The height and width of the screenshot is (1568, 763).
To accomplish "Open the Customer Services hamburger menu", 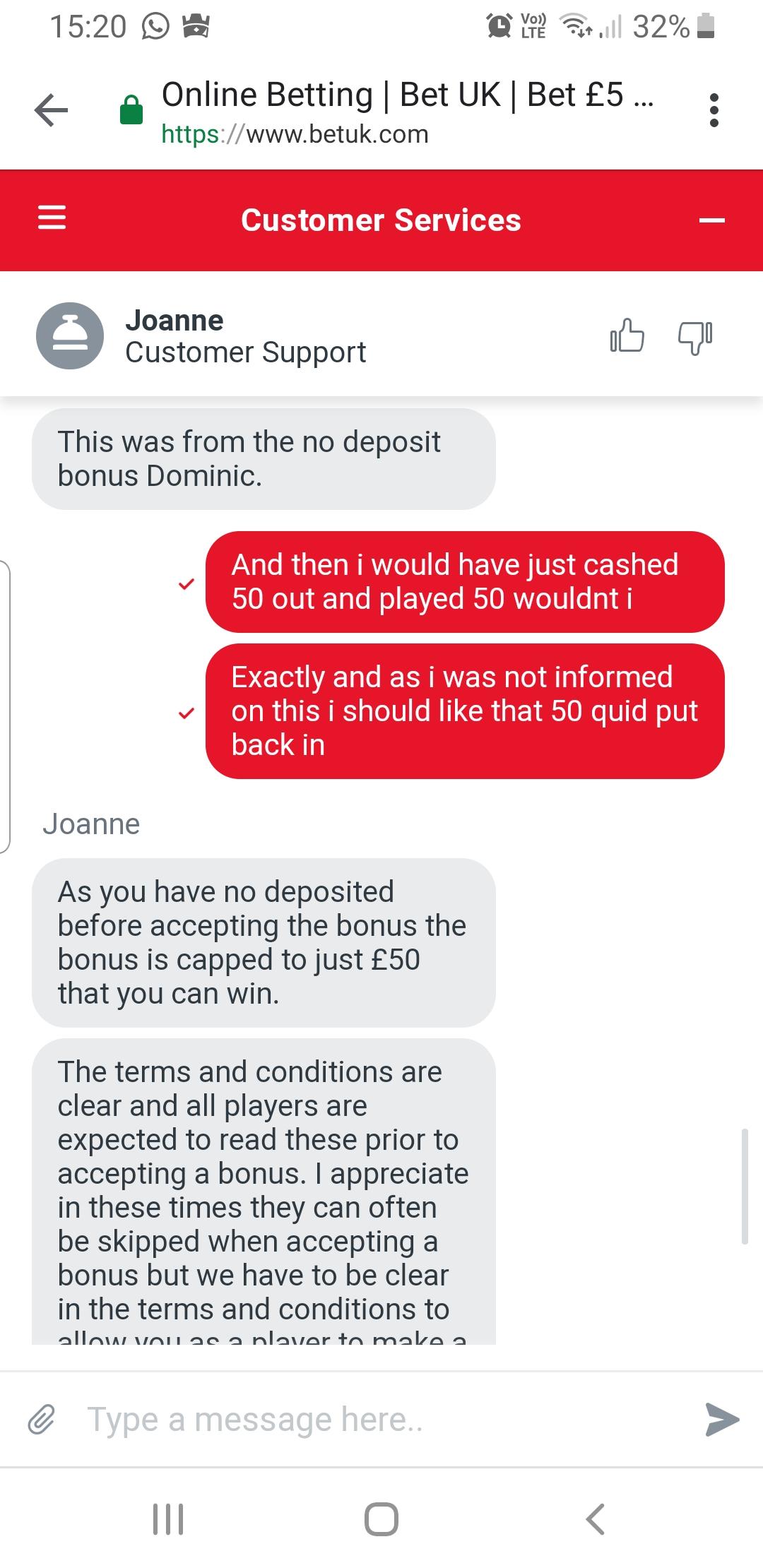I will (x=52, y=218).
